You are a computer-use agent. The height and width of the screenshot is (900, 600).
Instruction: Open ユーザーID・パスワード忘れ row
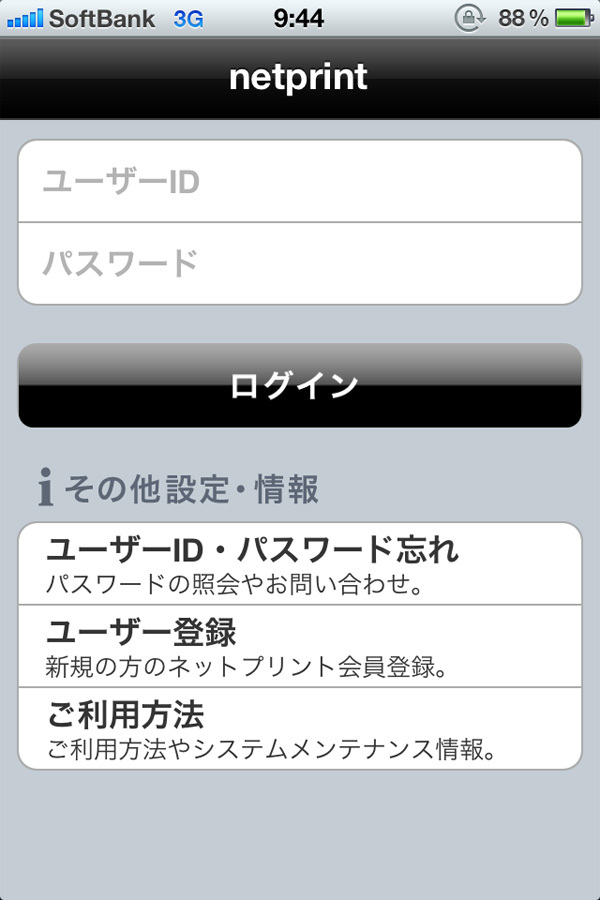[x=300, y=564]
